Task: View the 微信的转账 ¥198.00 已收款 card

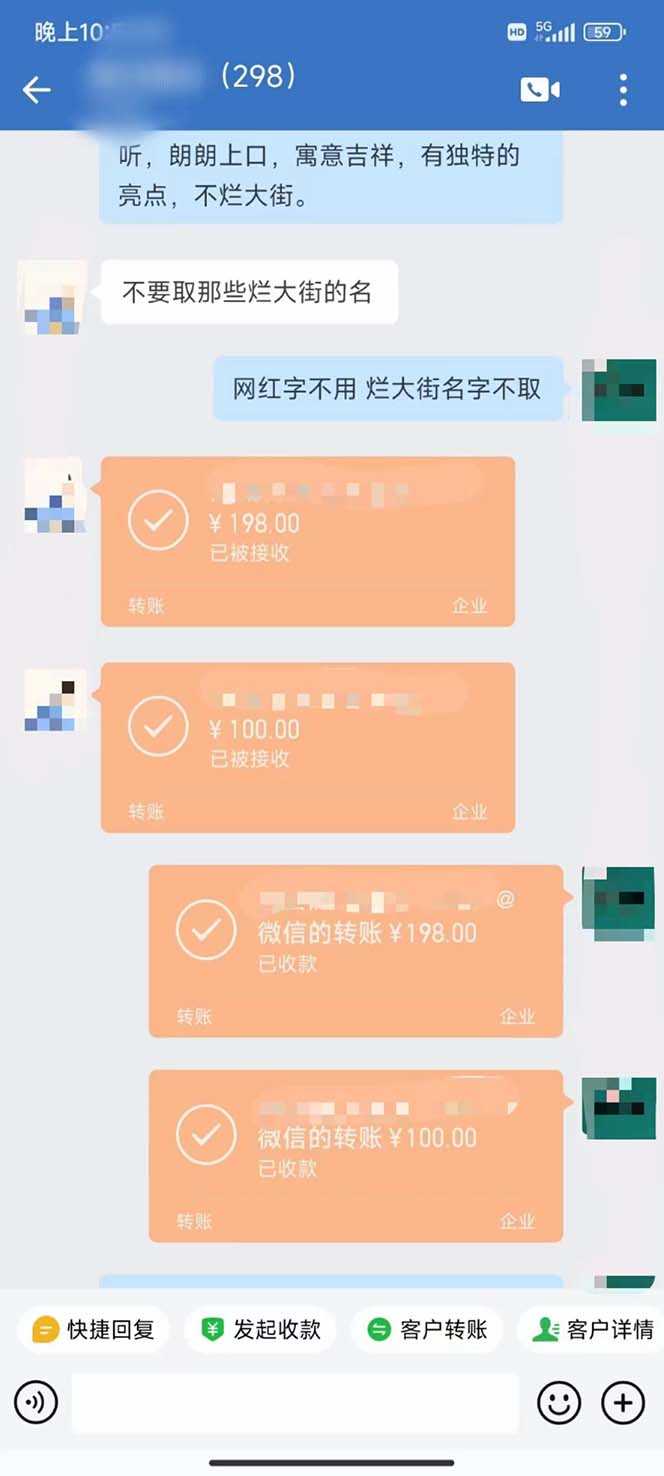Action: pos(356,951)
